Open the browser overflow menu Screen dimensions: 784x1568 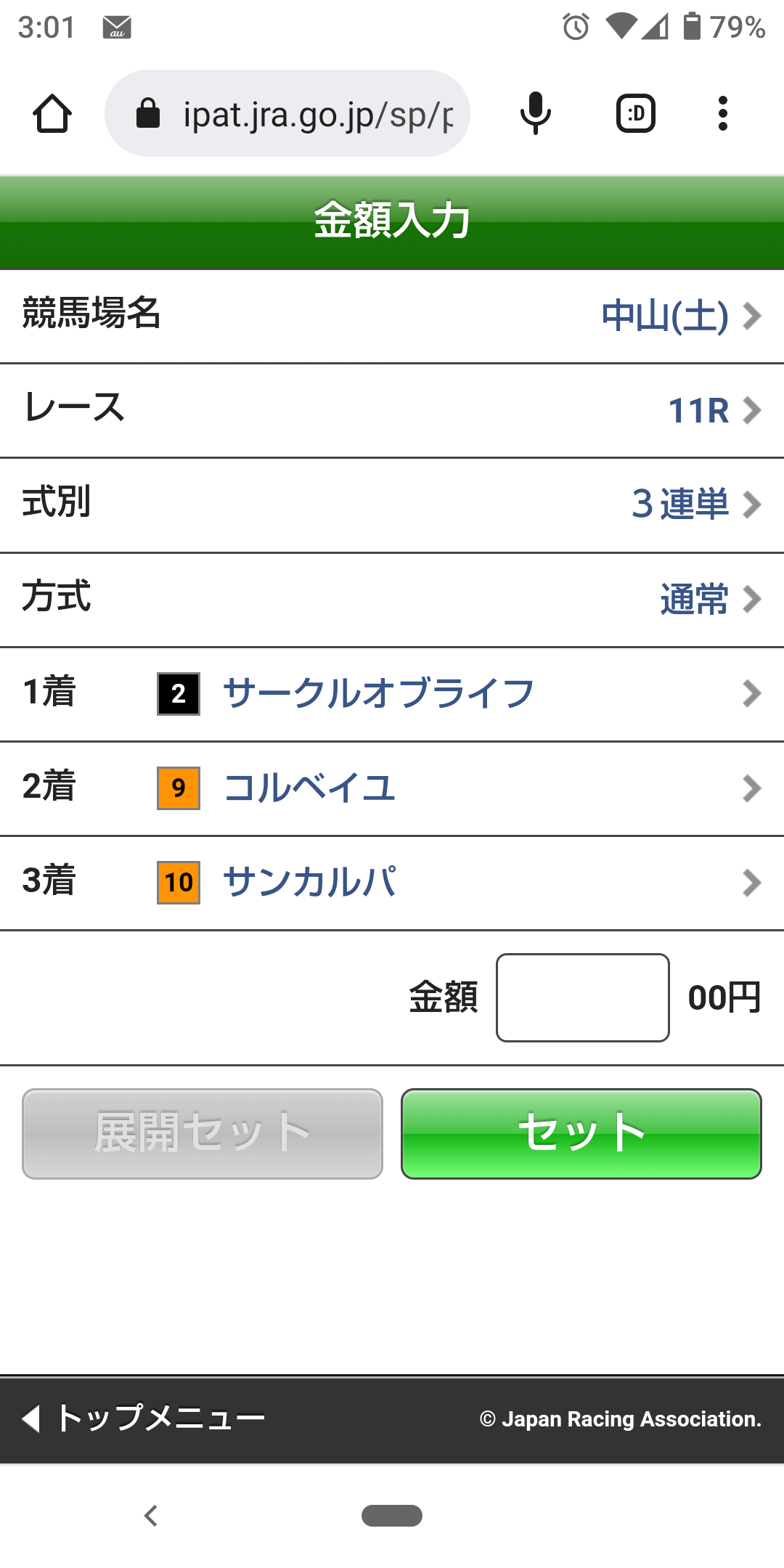(x=722, y=114)
